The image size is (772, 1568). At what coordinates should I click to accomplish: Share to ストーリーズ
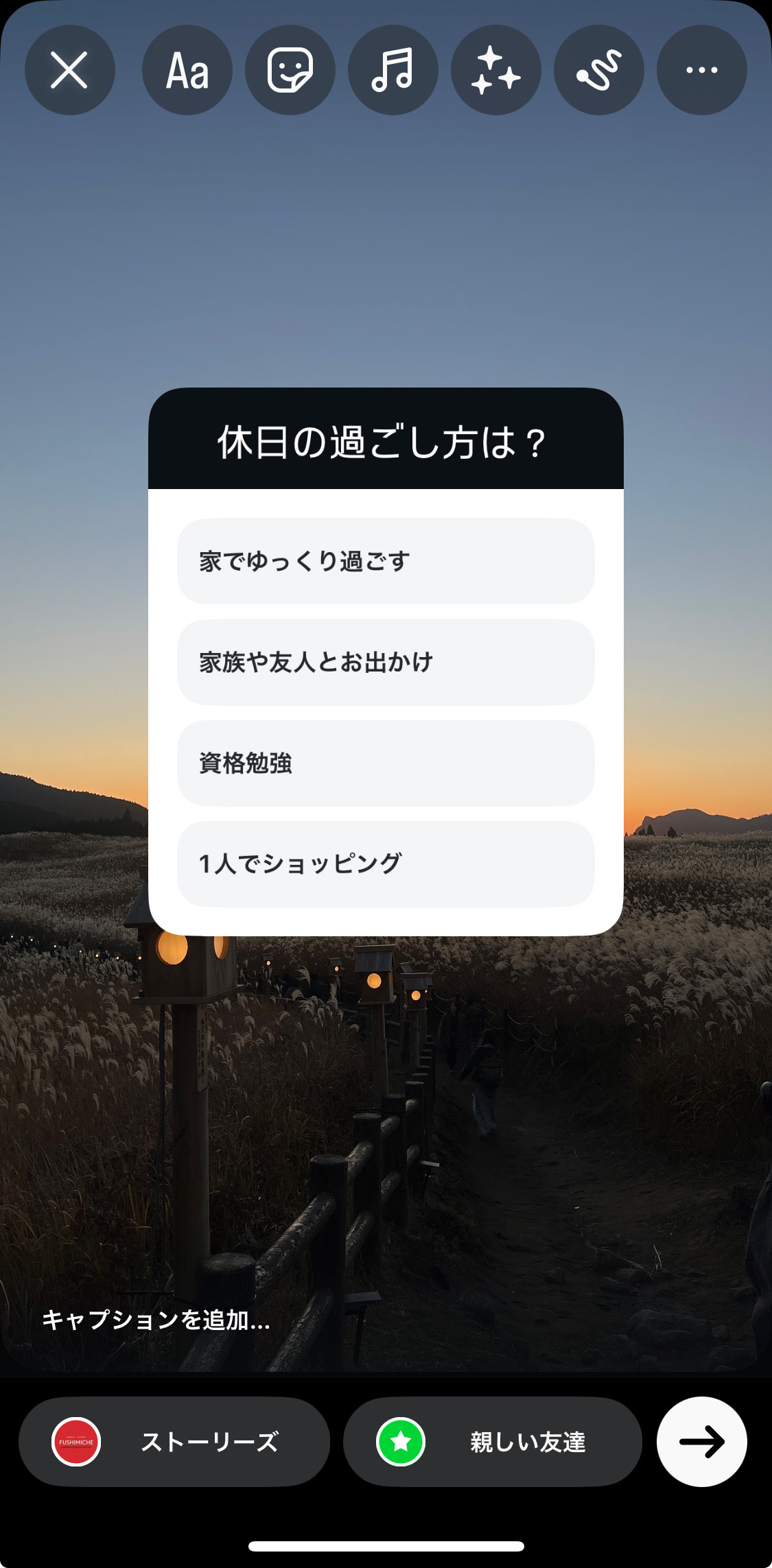(174, 1442)
